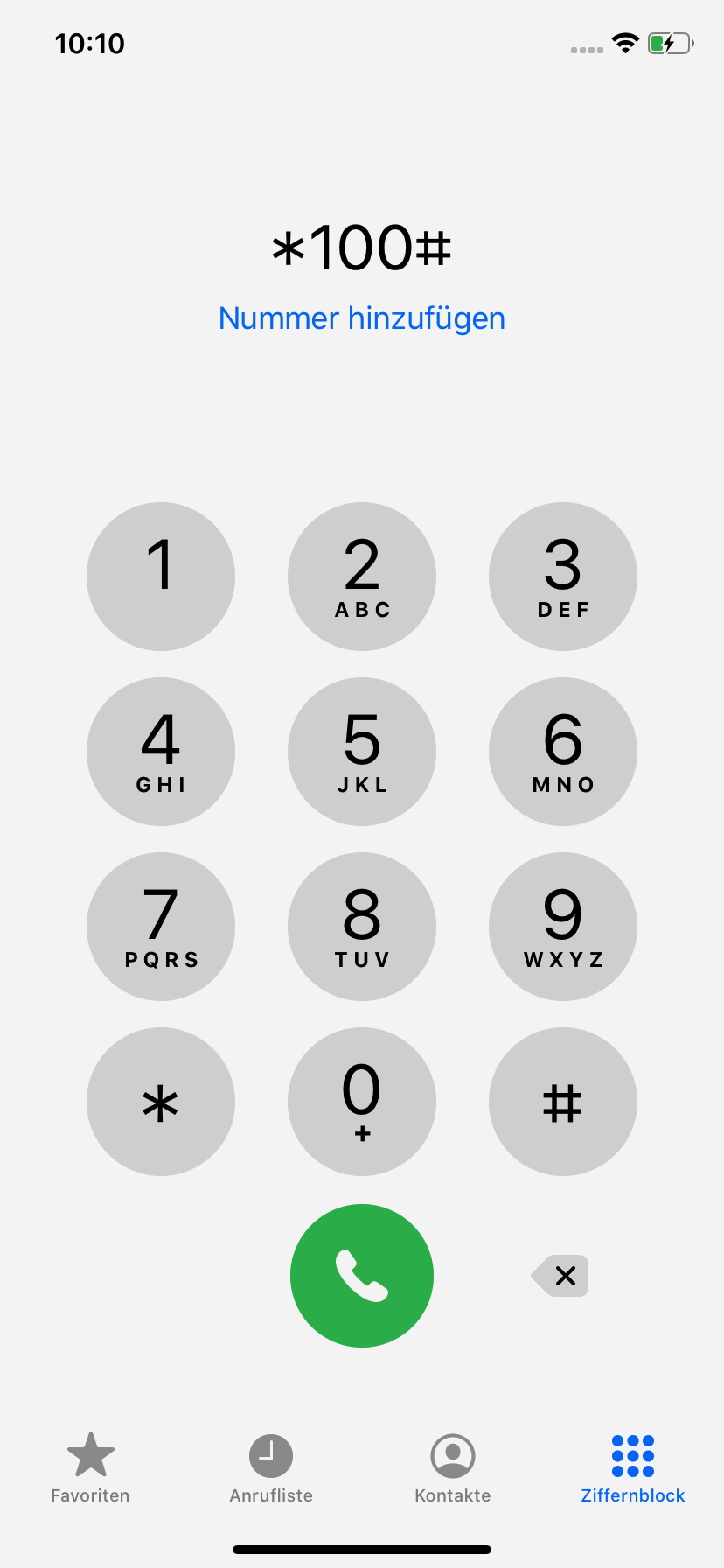Go to the Kontakte tab
The image size is (724, 1568).
tap(453, 1469)
